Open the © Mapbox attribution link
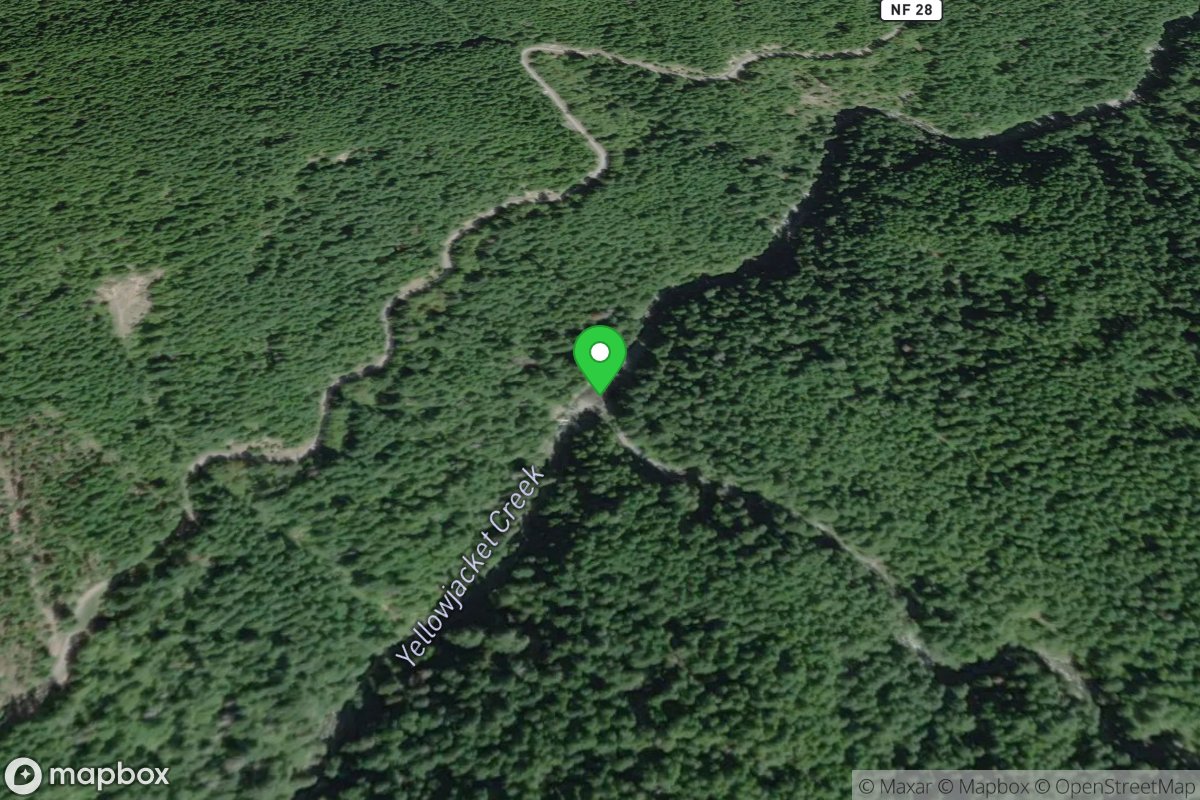 click(989, 786)
